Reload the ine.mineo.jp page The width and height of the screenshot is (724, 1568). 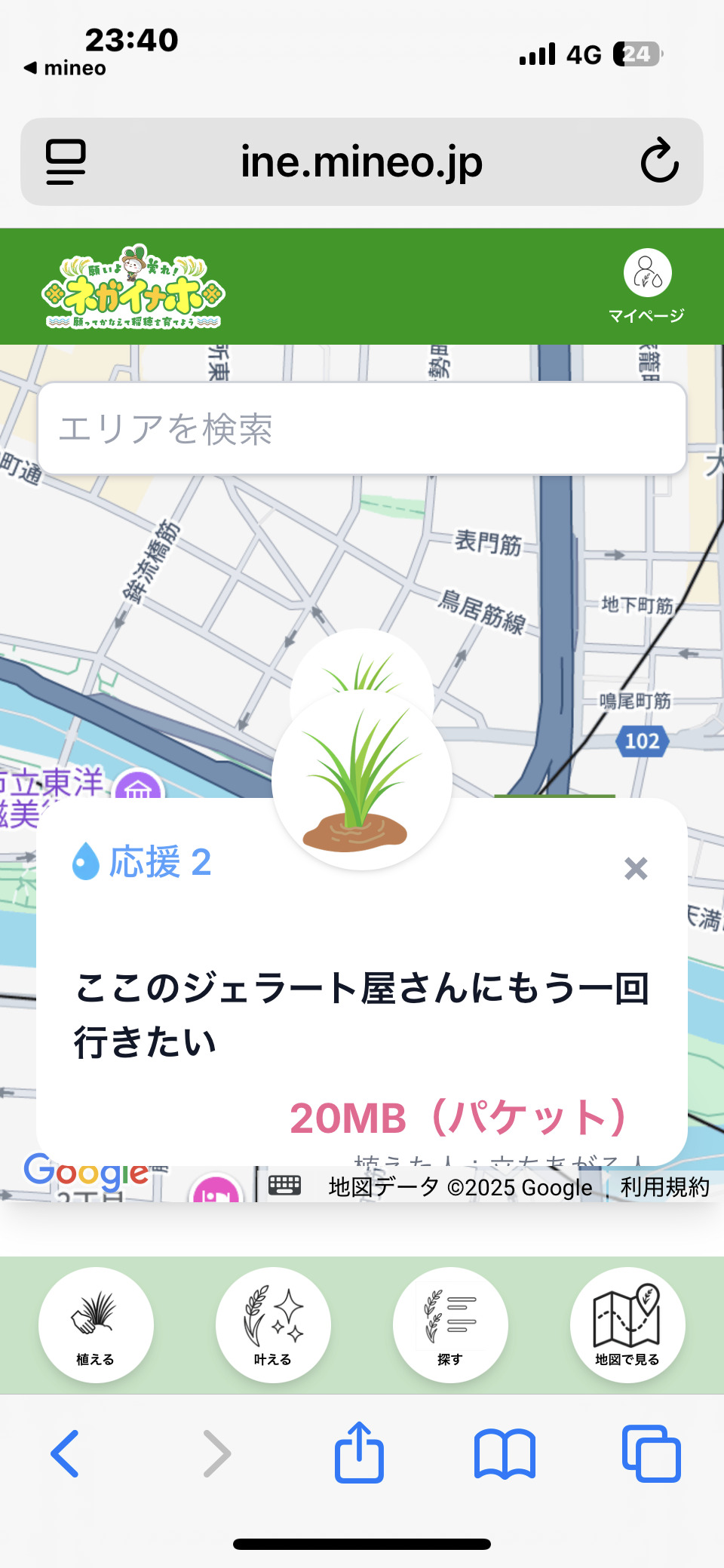click(659, 161)
